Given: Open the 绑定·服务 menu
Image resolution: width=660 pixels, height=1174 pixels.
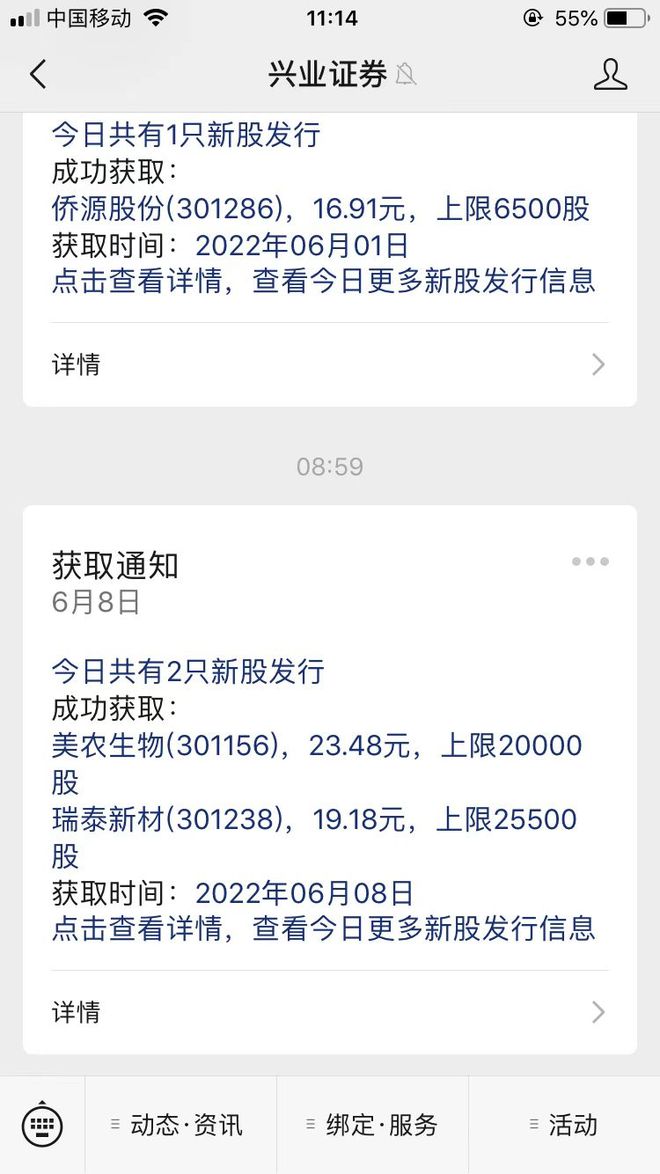Looking at the screenshot, I should tap(373, 1125).
